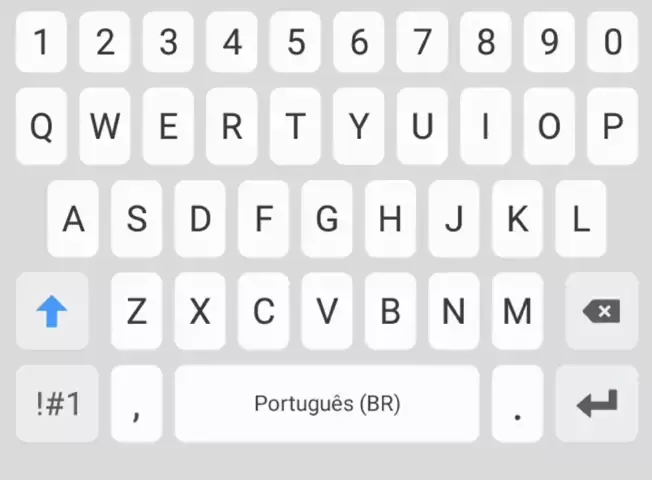Type the number 1
The height and width of the screenshot is (480, 652).
[x=41, y=43]
